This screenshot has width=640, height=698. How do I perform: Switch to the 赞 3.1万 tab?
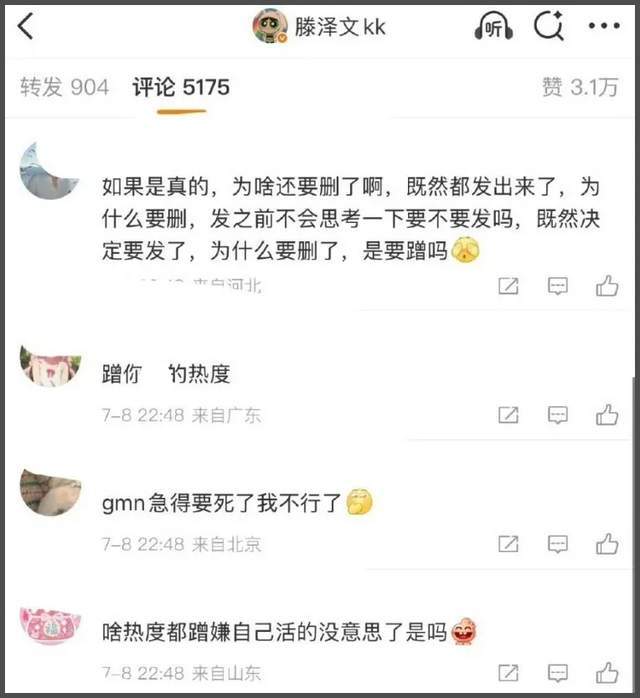pos(580,88)
